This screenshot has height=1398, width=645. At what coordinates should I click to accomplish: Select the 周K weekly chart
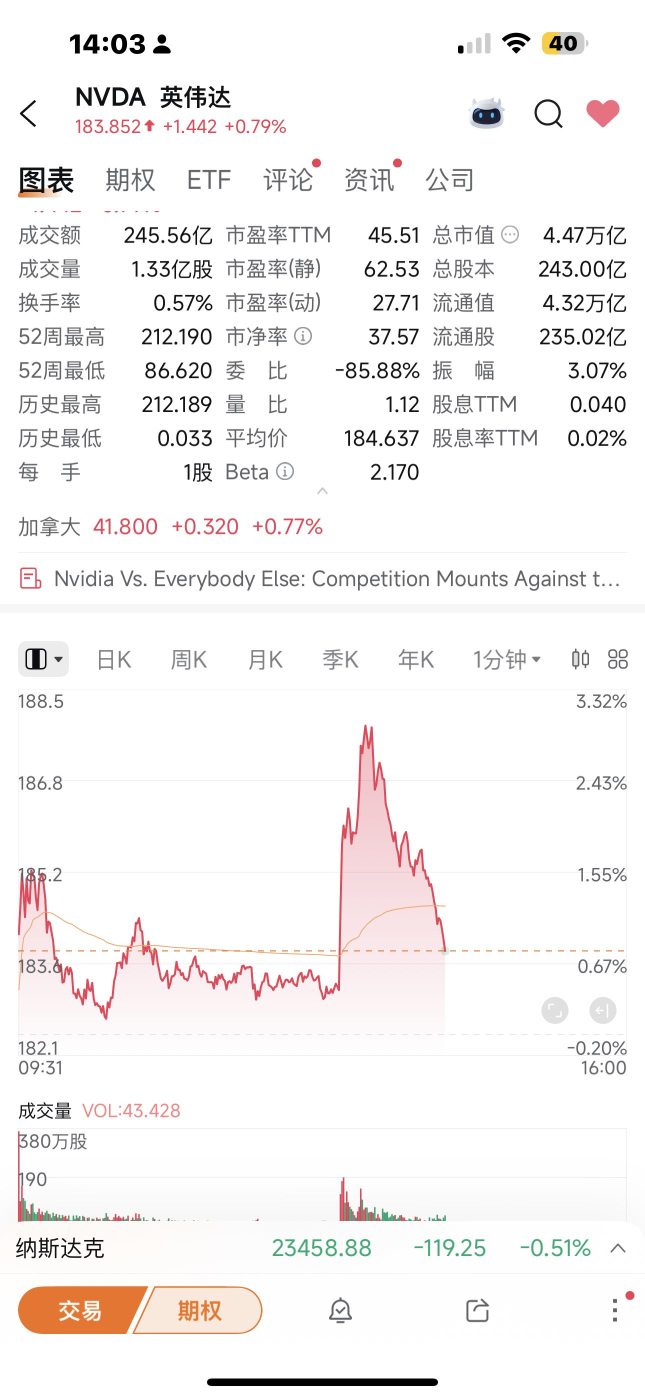coord(189,660)
